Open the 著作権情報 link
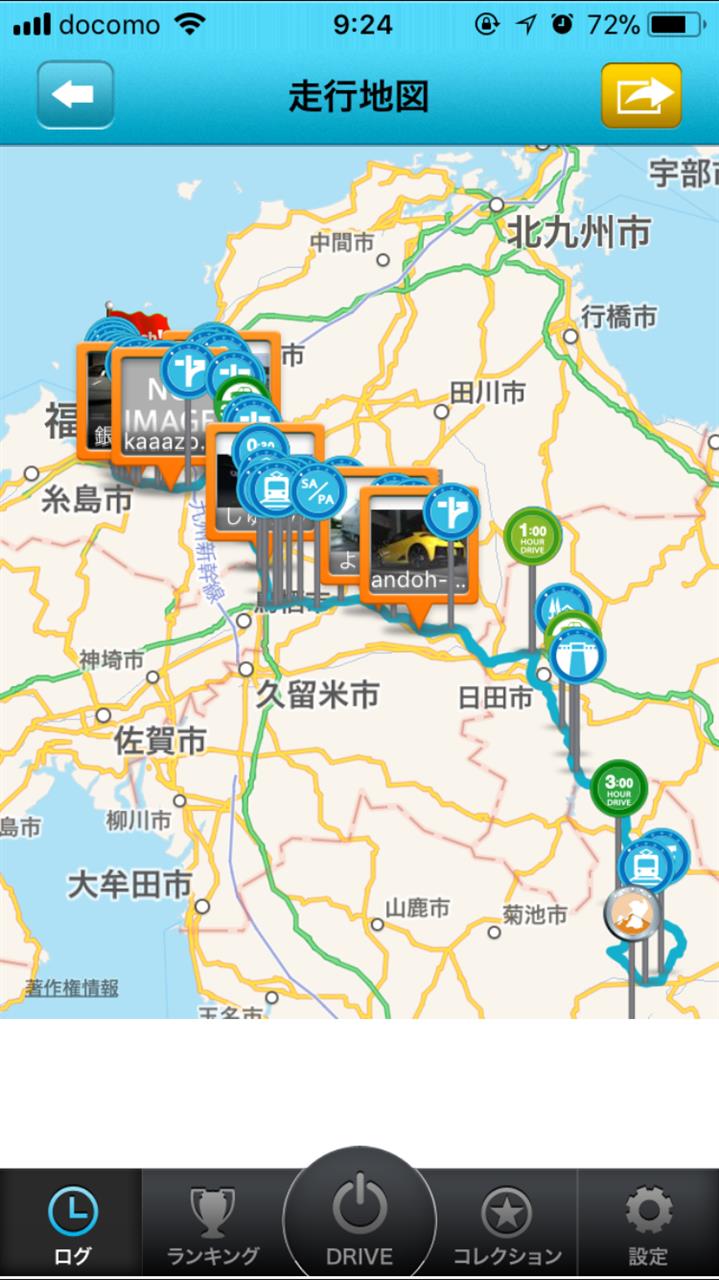The width and height of the screenshot is (719, 1280). (x=72, y=988)
